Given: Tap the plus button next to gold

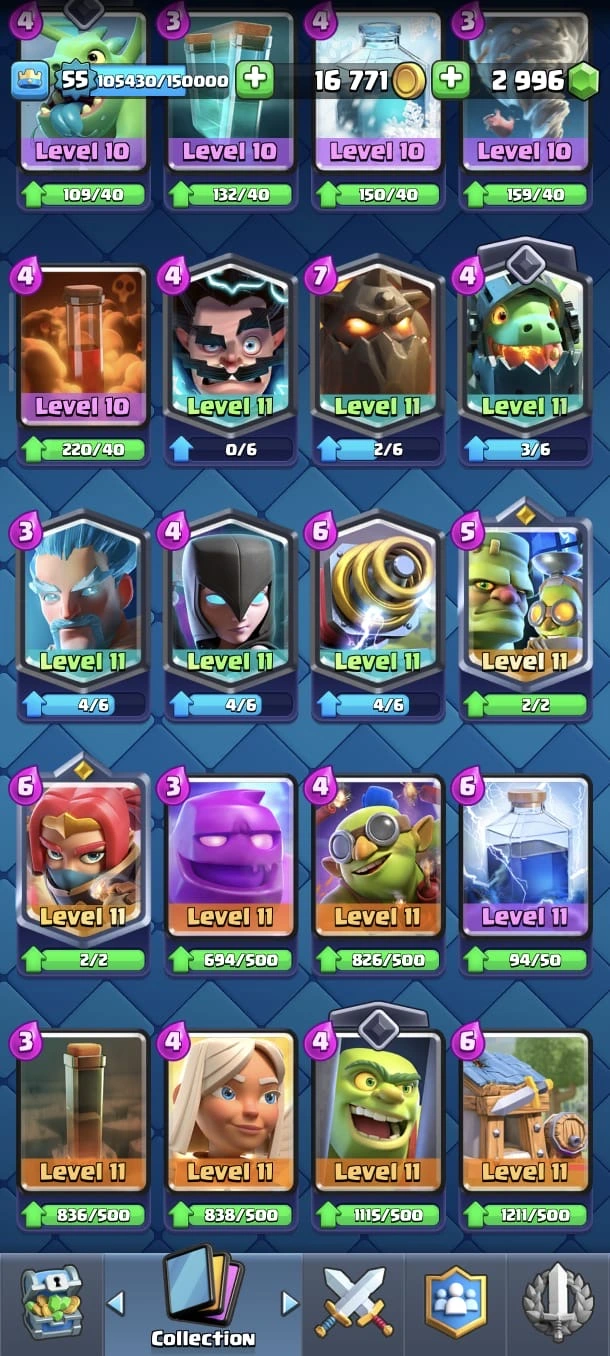Looking at the screenshot, I should [451, 80].
